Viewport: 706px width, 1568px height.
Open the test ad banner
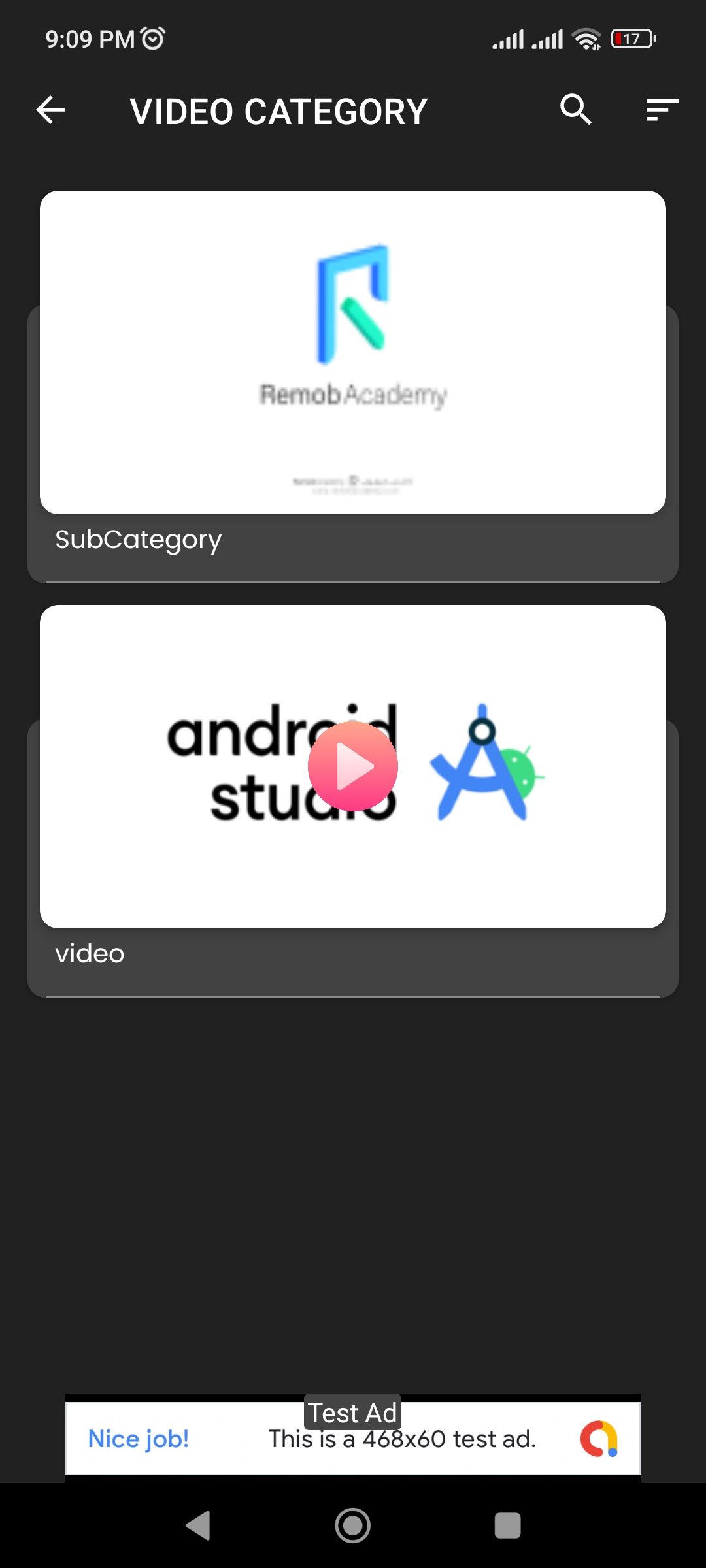click(x=353, y=1438)
